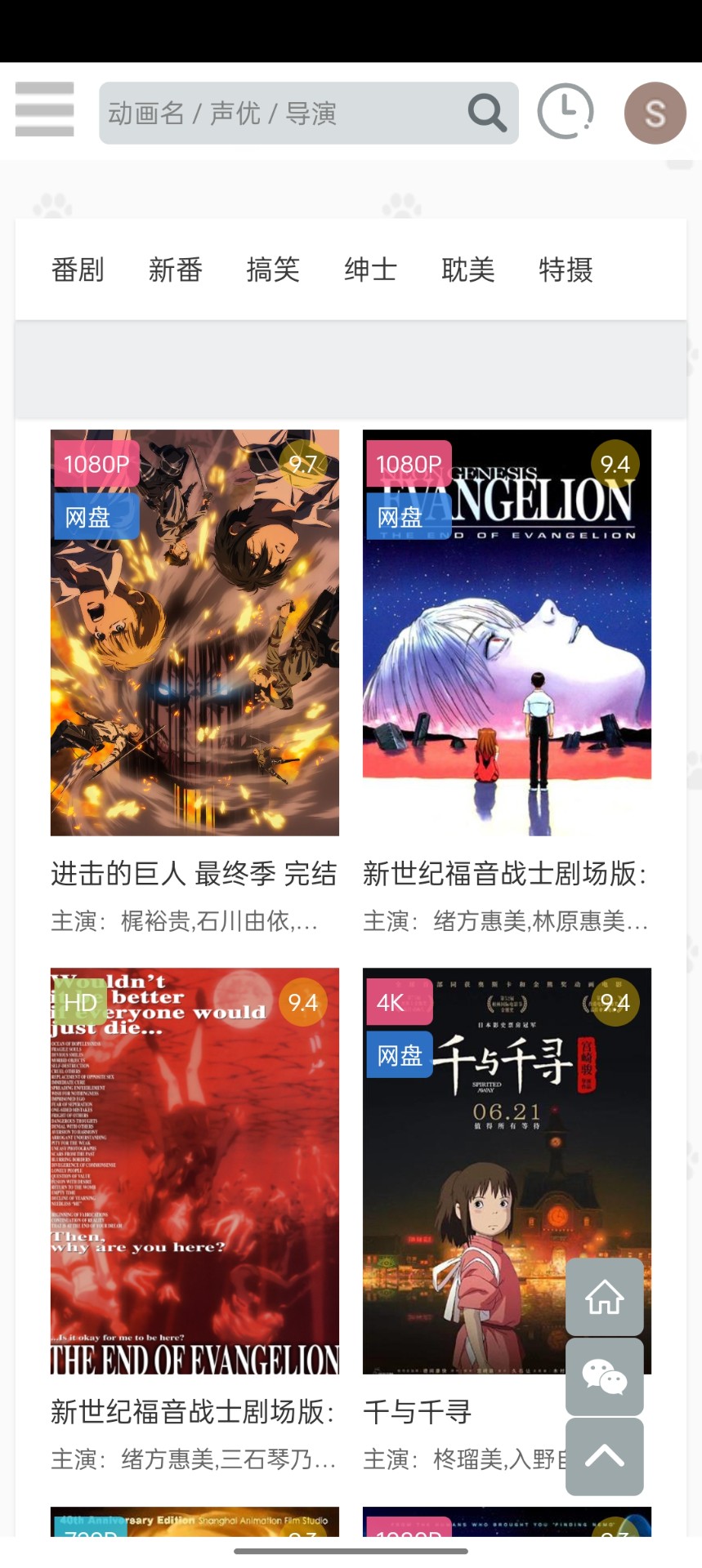Open the hamburger drawer menu

45,110
